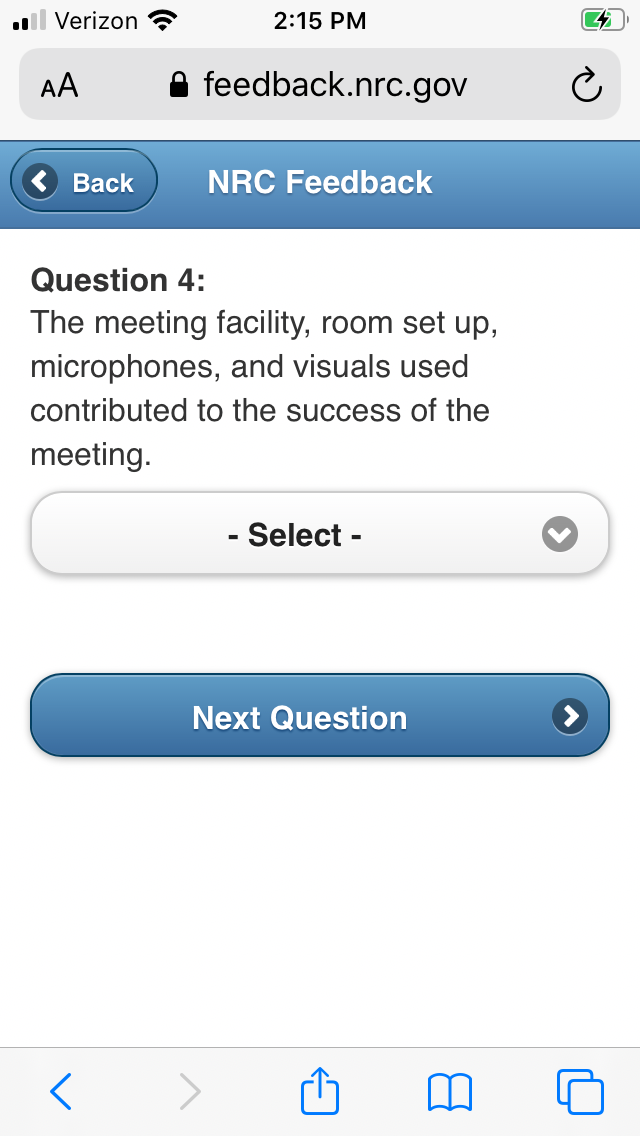Go back using the NRC Feedback Back button

84,182
